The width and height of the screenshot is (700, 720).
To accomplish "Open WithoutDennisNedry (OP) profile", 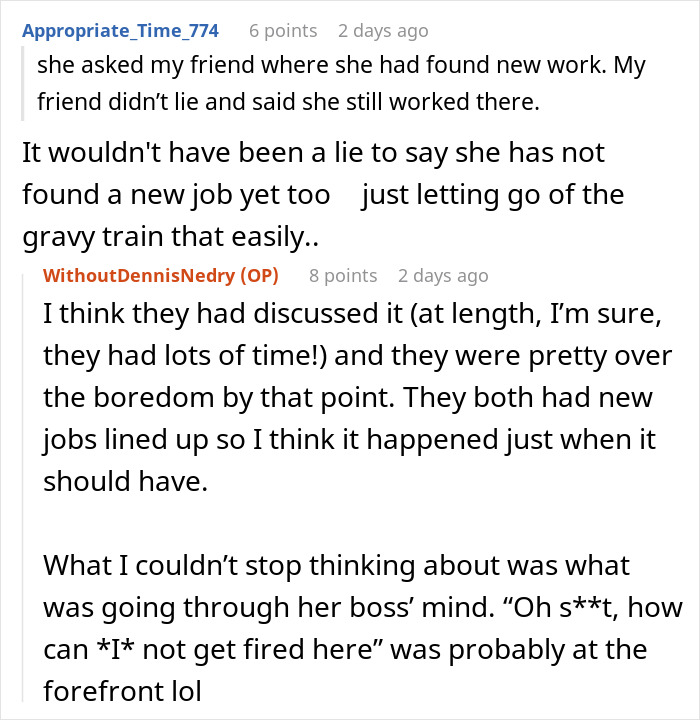I will point(161,276).
